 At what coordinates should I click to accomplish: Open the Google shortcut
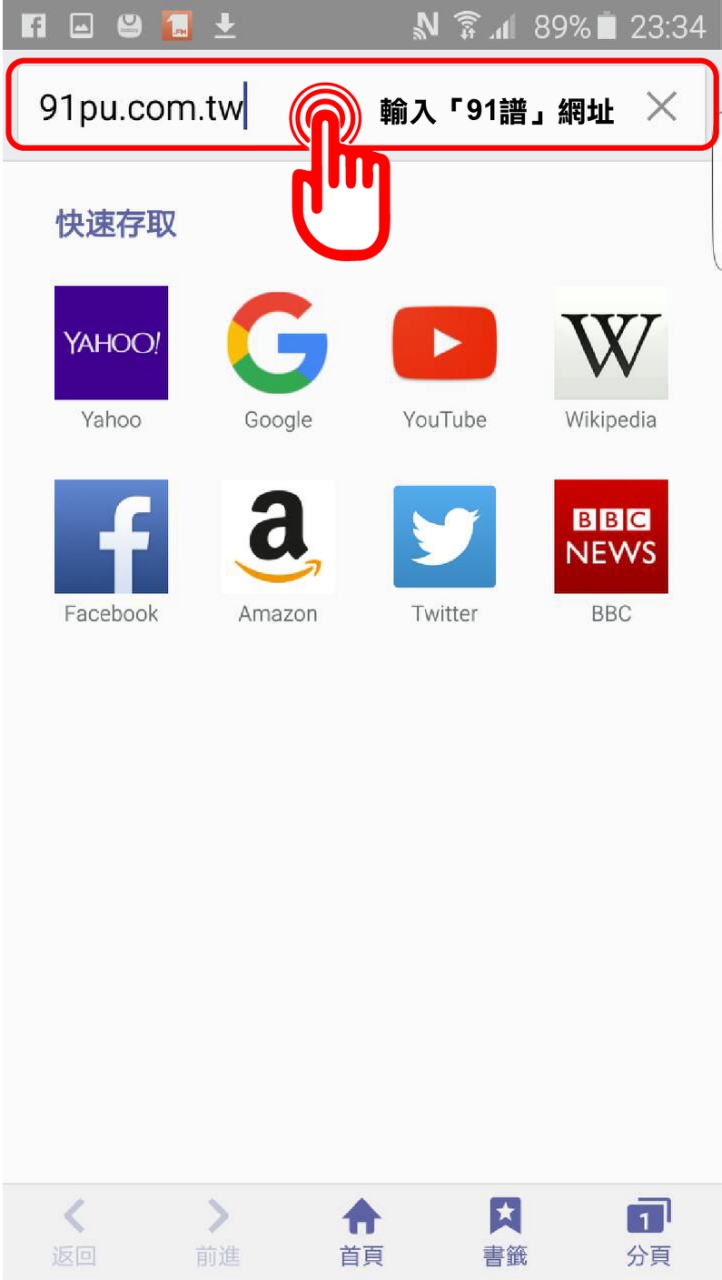coord(278,343)
